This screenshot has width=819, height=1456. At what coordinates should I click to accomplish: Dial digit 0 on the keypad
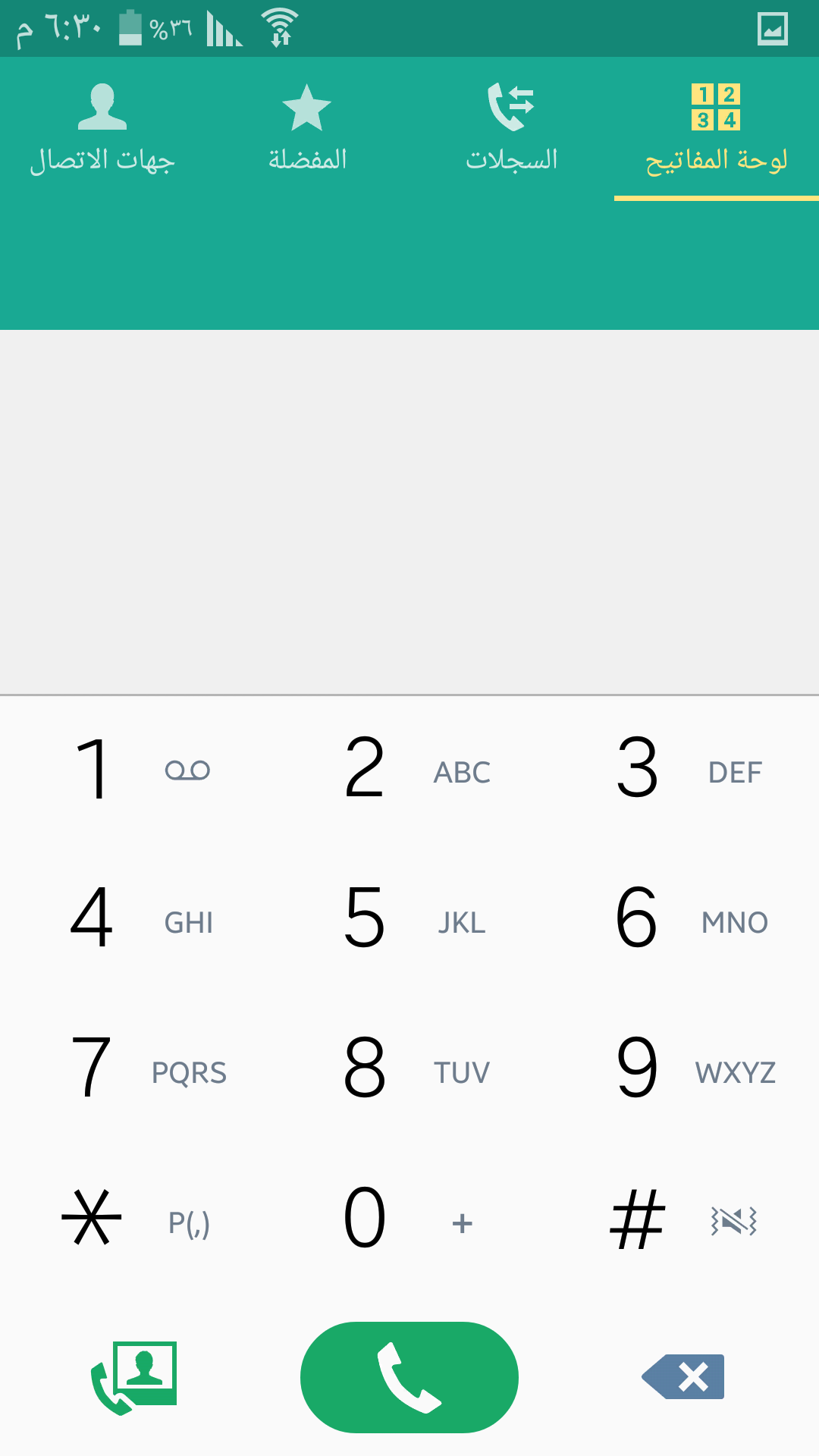tap(409, 1220)
